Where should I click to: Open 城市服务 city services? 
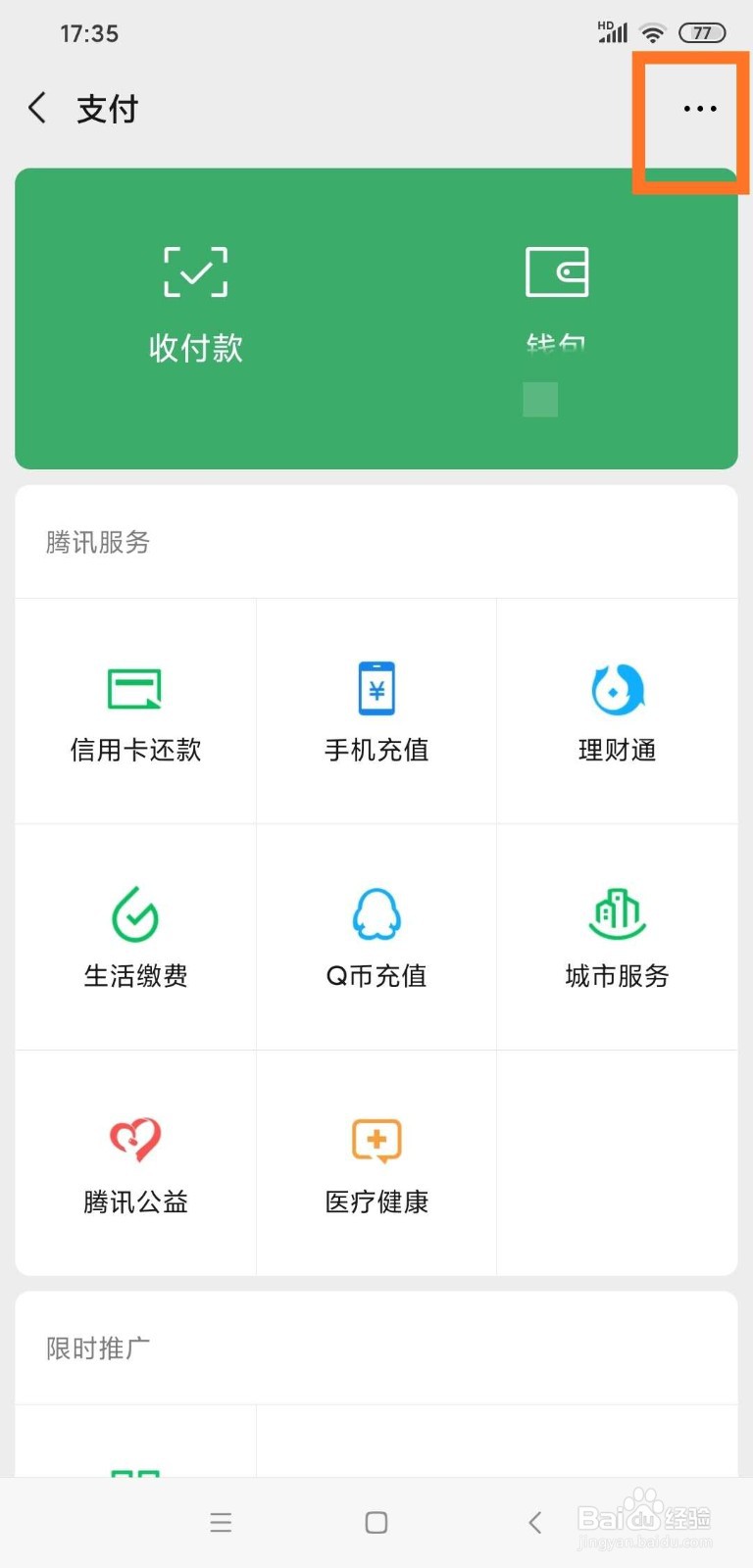(617, 936)
